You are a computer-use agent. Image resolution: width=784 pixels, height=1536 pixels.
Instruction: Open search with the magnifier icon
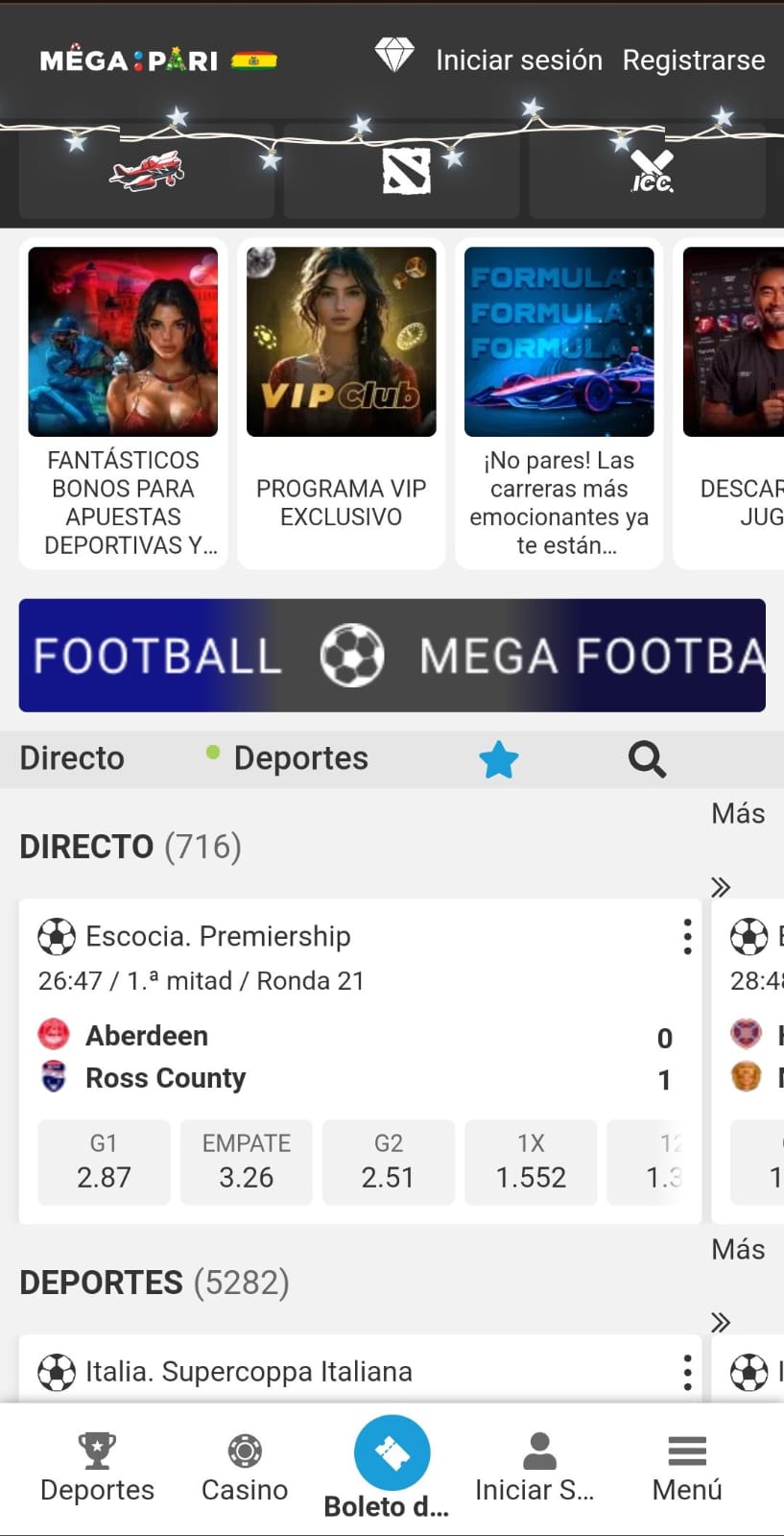click(647, 759)
